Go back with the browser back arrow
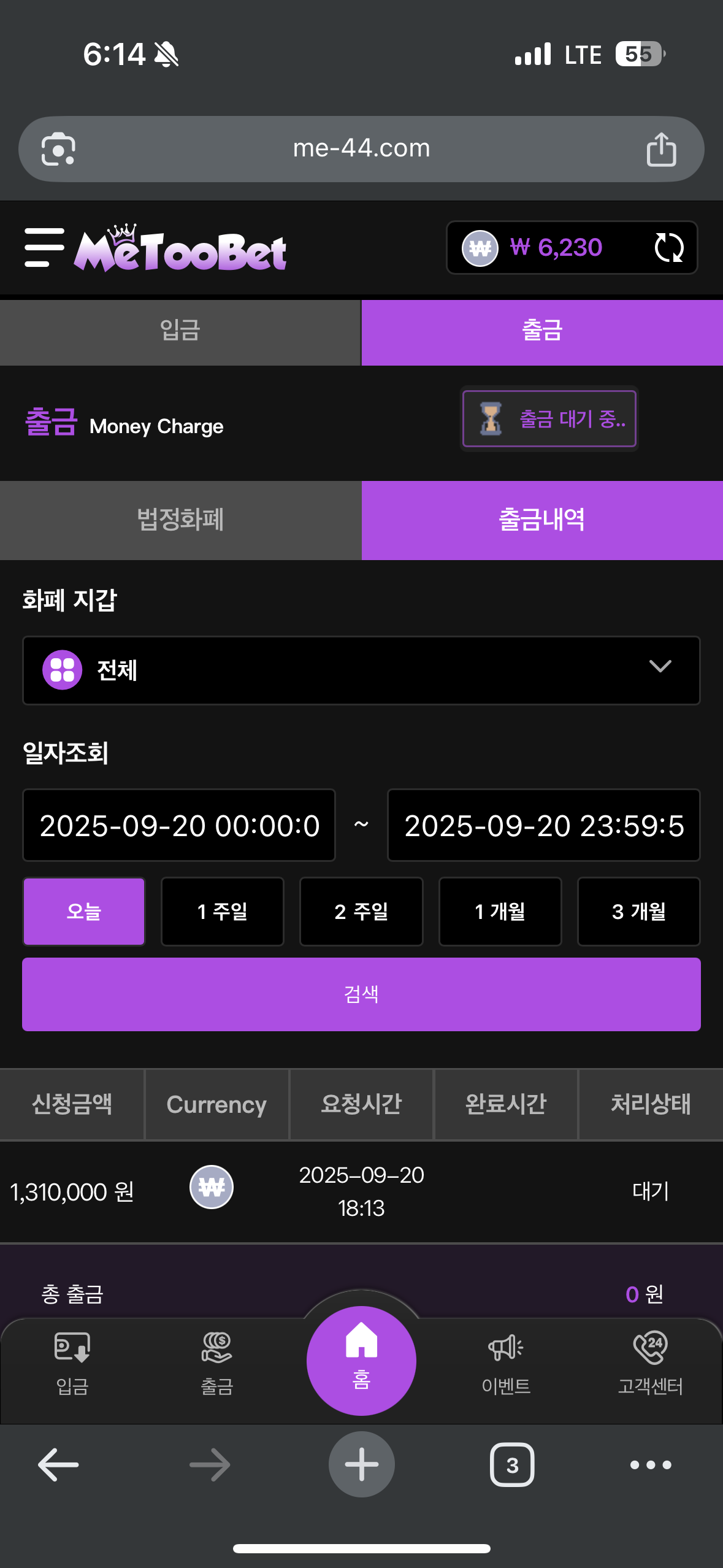This screenshot has height=1568, width=723. pos(58,1464)
